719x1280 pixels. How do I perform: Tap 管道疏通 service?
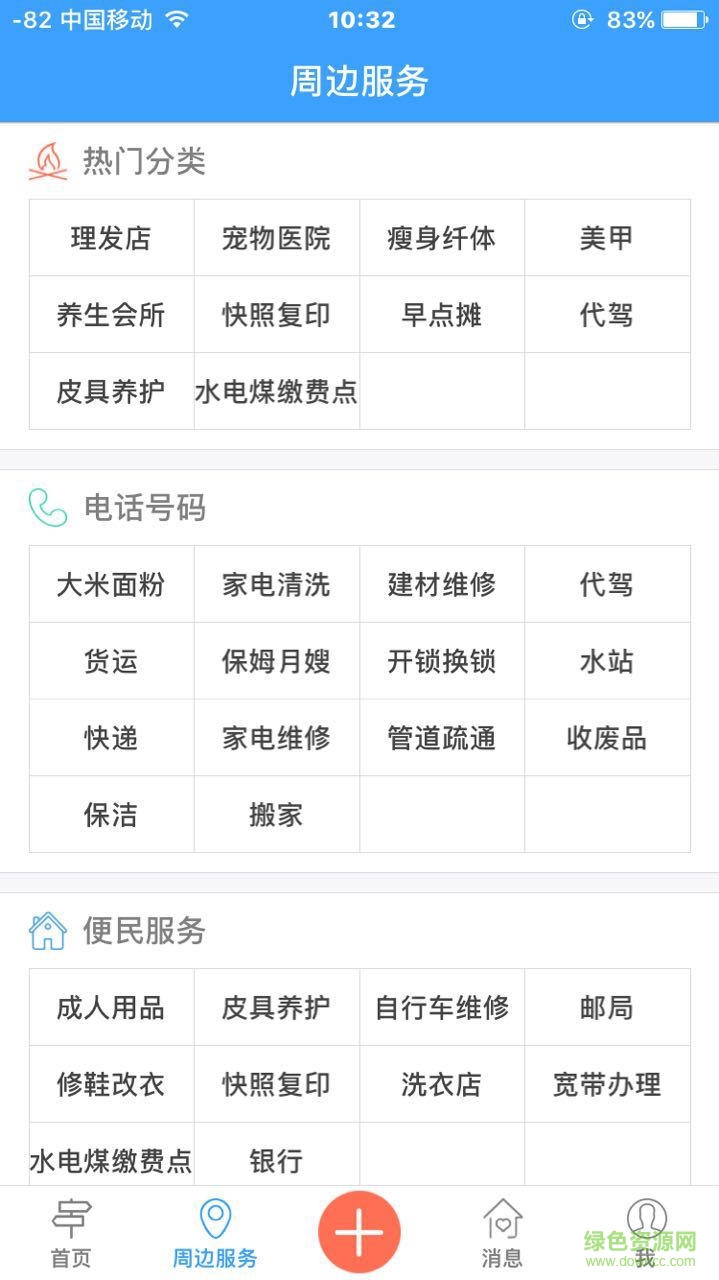coord(441,738)
